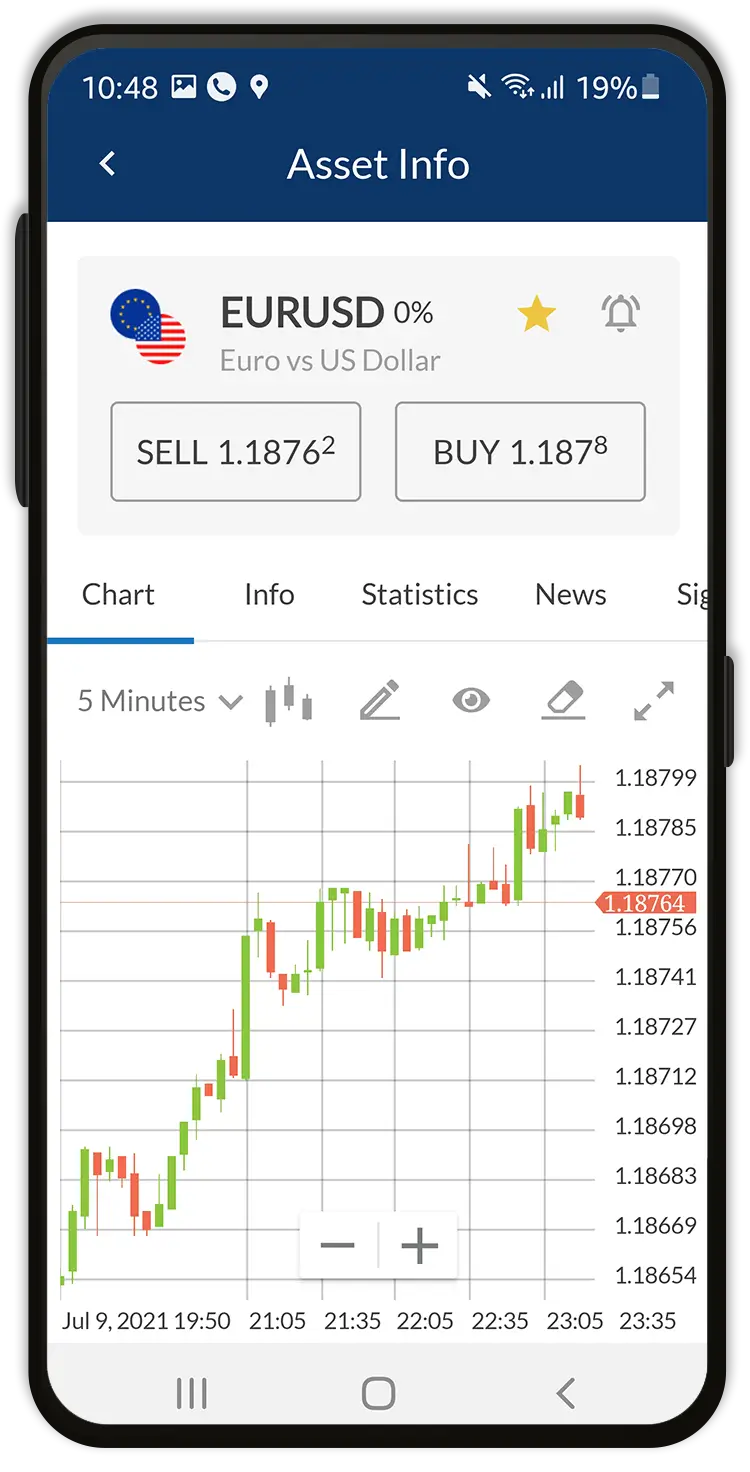Tap BUY at 1.1878
Image resolution: width=750 pixels, height=1472 pixels.
pos(520,451)
